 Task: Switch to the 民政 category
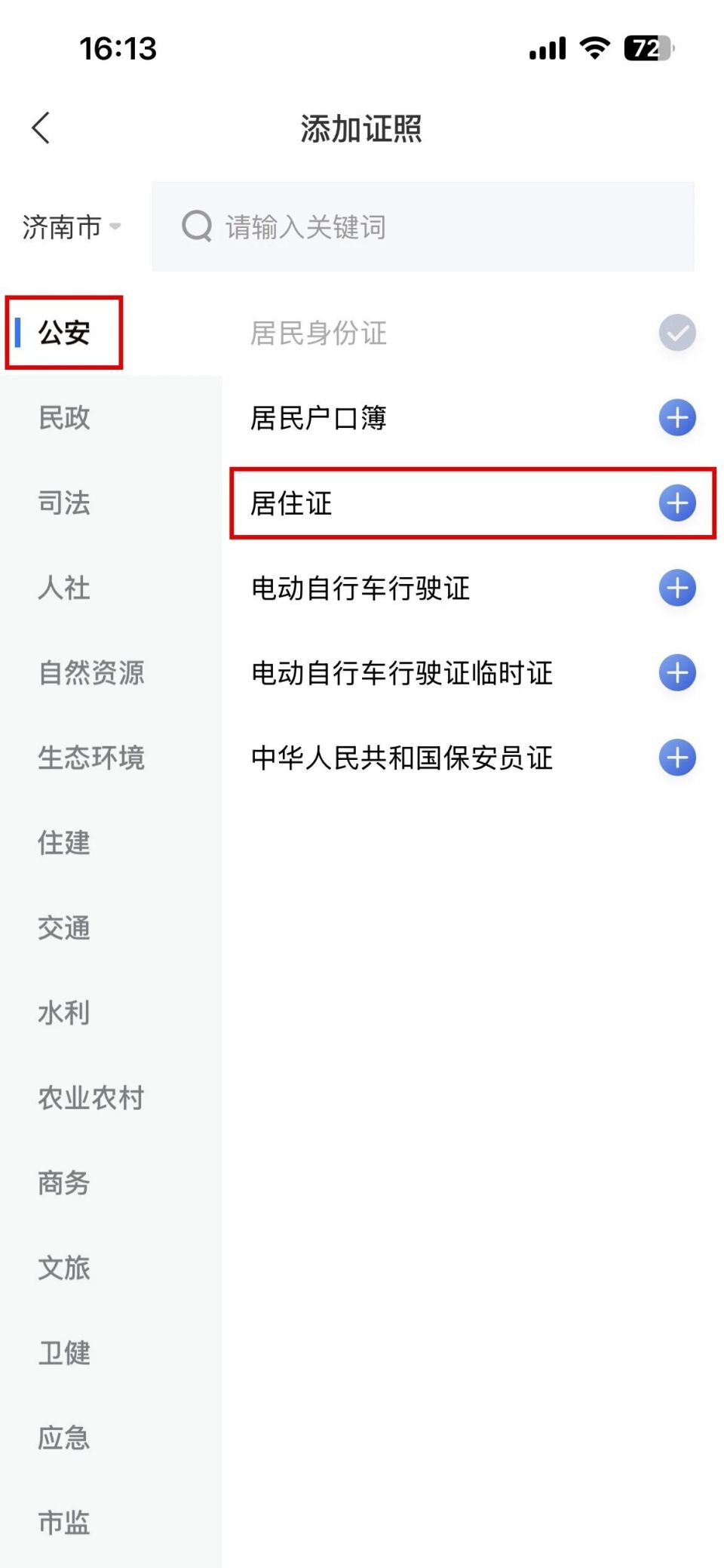pyautogui.click(x=63, y=419)
